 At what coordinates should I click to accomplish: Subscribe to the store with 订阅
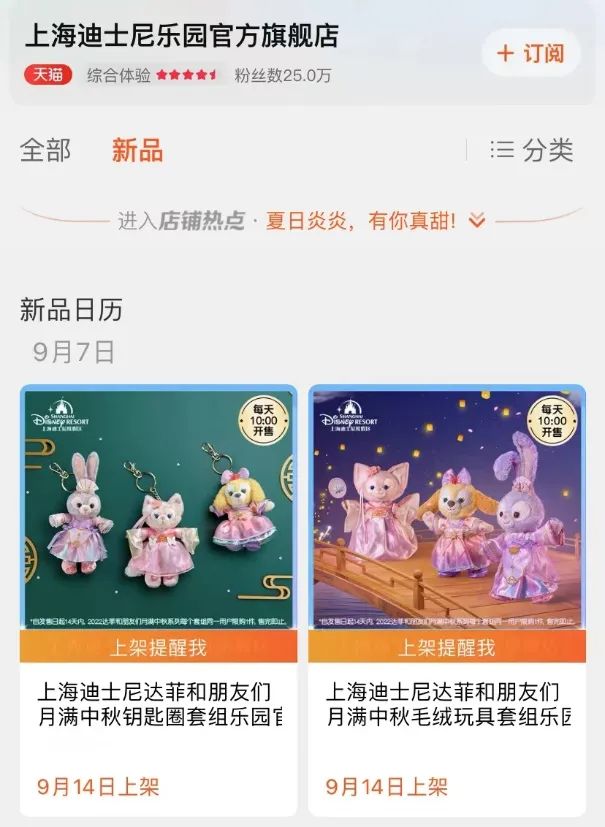(531, 52)
